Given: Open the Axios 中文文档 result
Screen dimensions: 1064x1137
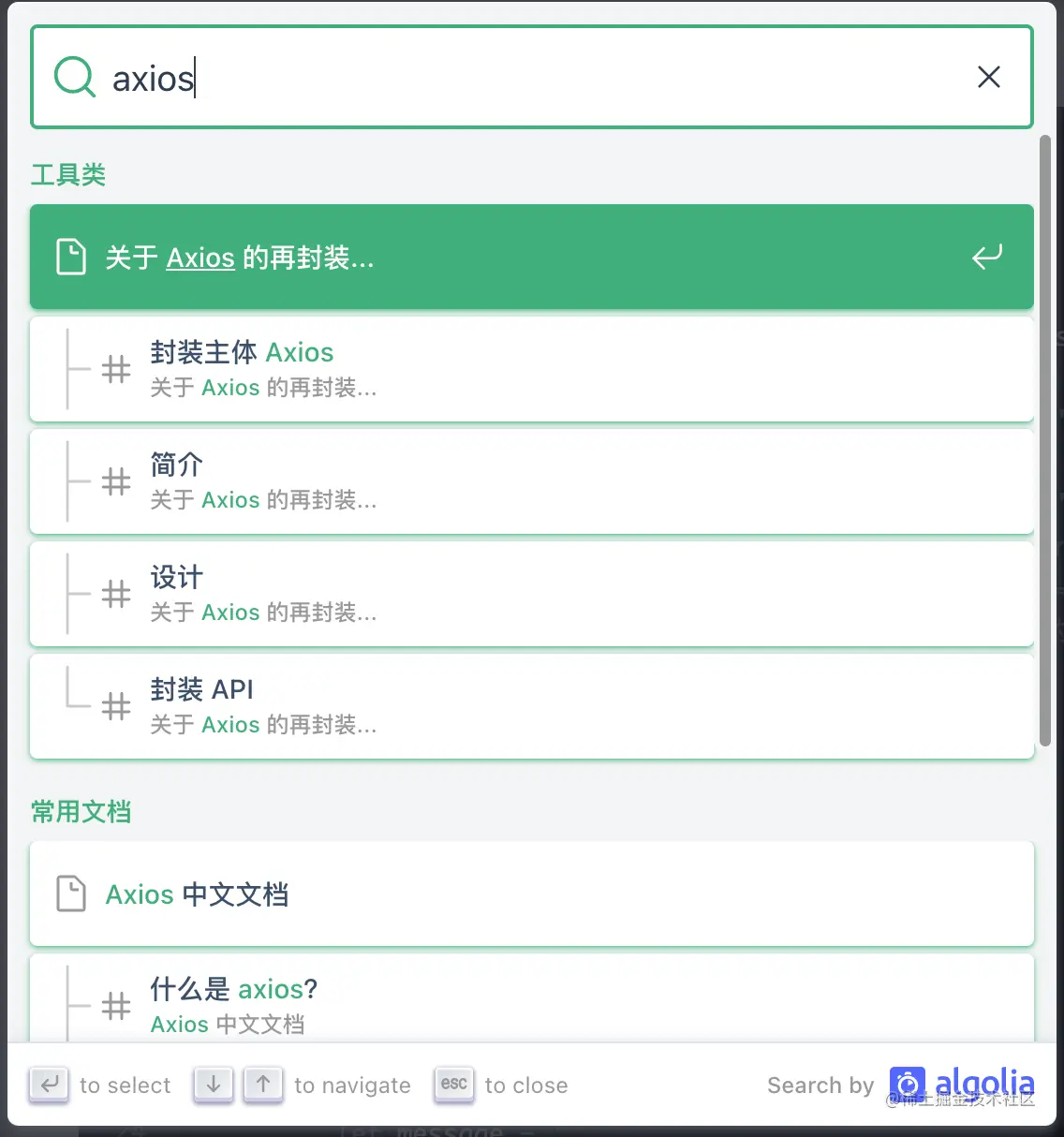Looking at the screenshot, I should [531, 893].
